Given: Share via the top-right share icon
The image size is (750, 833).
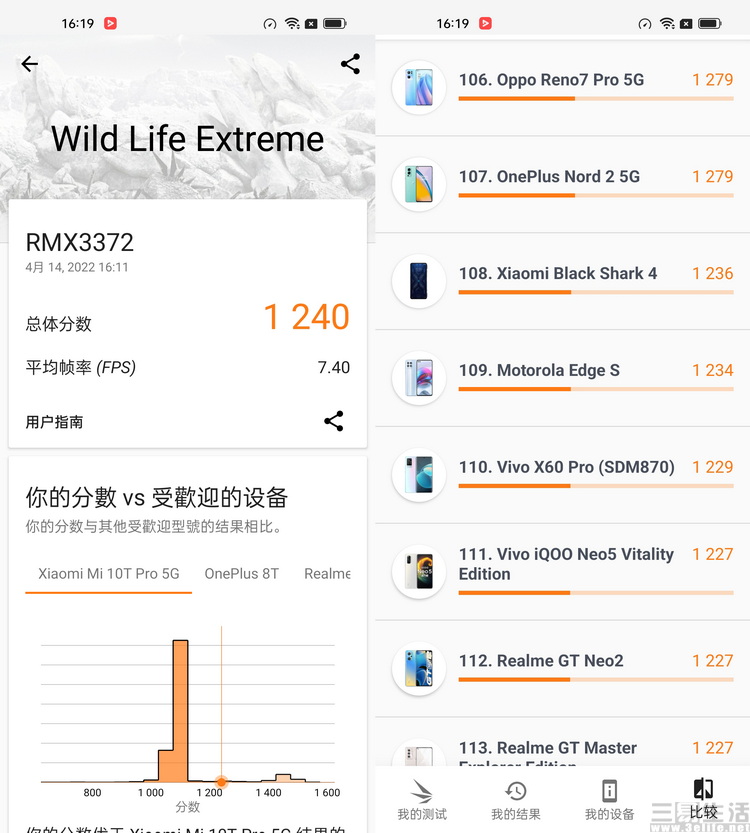Looking at the screenshot, I should [x=350, y=64].
